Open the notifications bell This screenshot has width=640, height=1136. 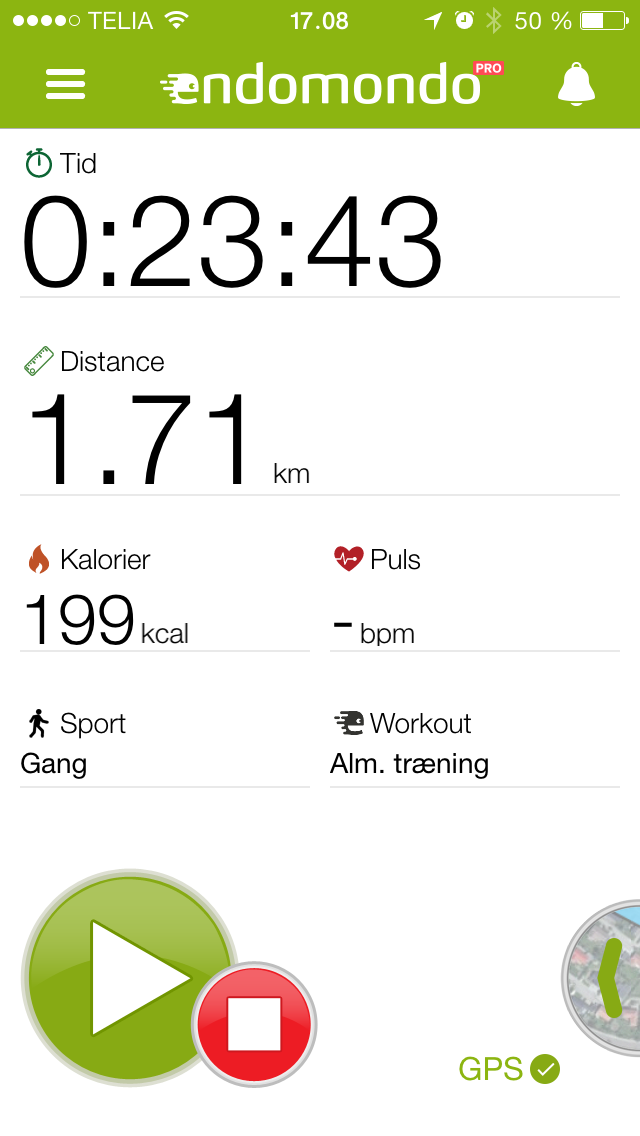pos(576,84)
